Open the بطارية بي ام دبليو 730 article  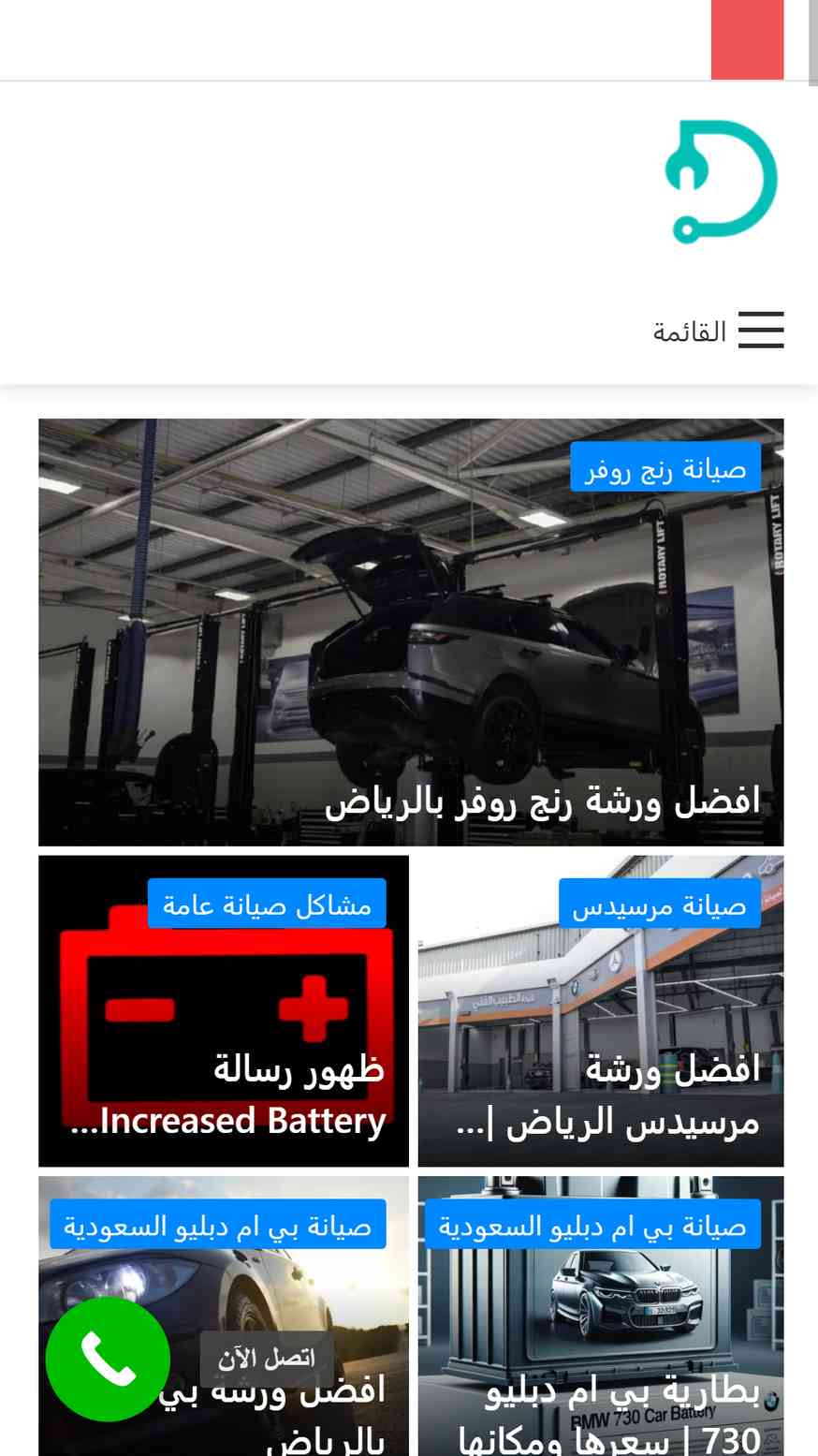608,1416
